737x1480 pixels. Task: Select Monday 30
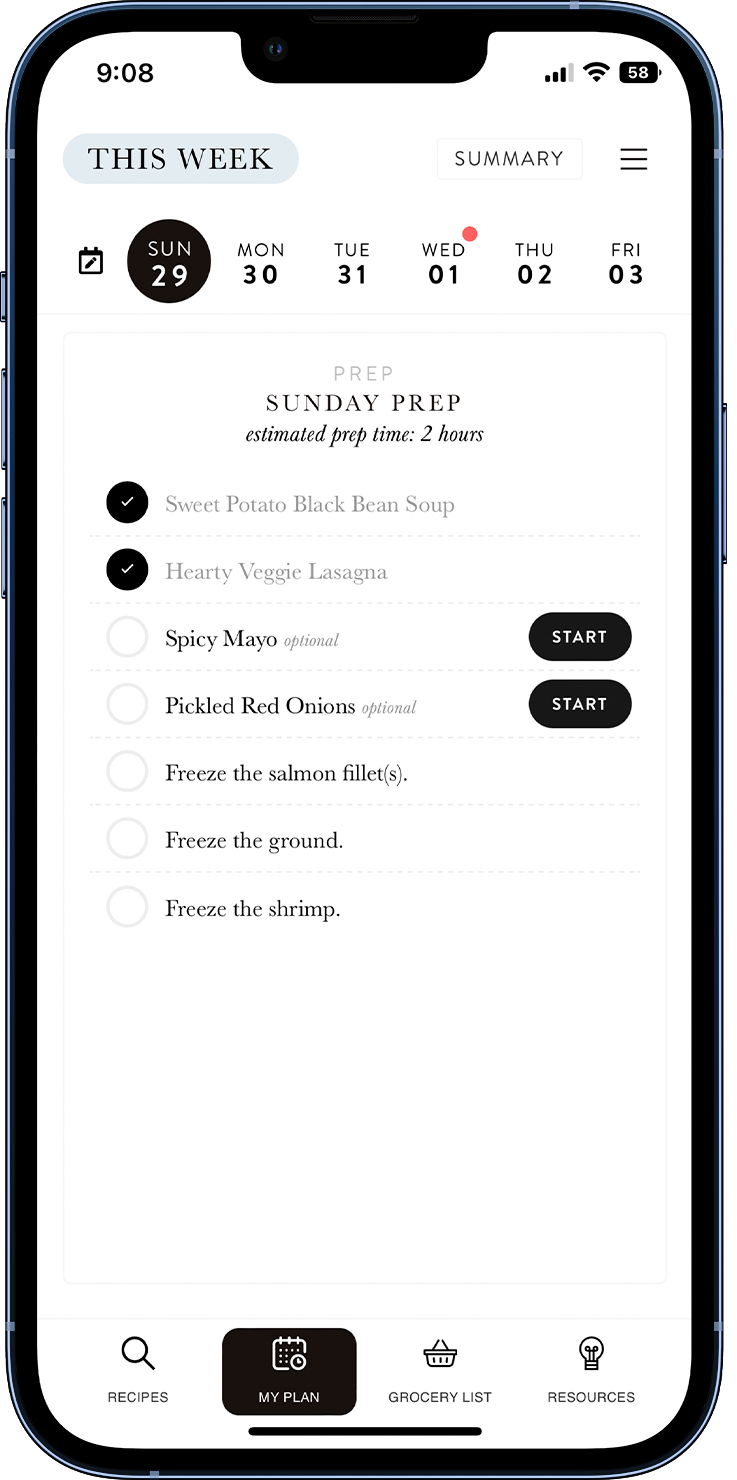261,263
